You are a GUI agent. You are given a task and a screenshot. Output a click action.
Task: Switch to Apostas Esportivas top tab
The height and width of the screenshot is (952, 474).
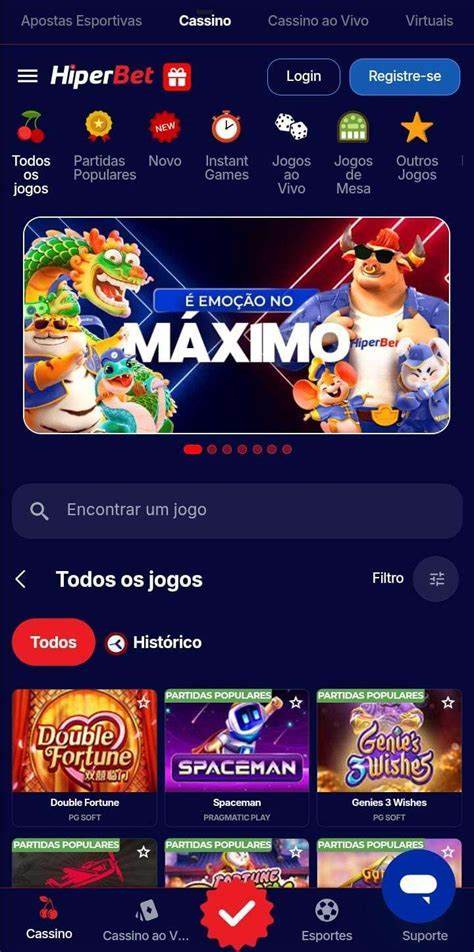point(81,21)
